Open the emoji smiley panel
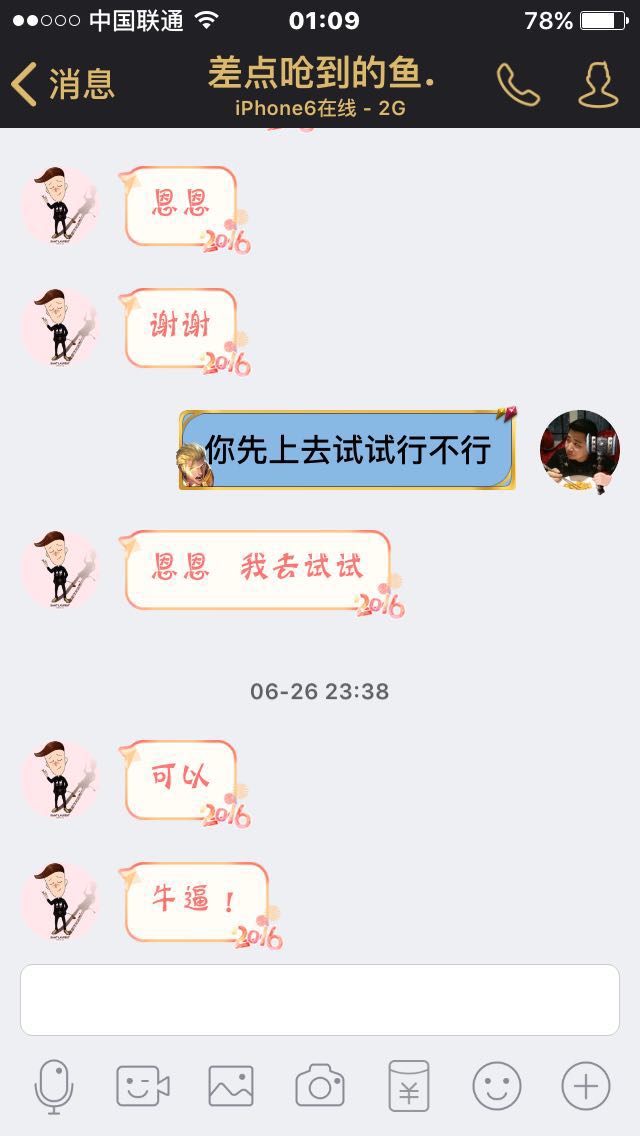This screenshot has height=1136, width=640. [496, 1086]
